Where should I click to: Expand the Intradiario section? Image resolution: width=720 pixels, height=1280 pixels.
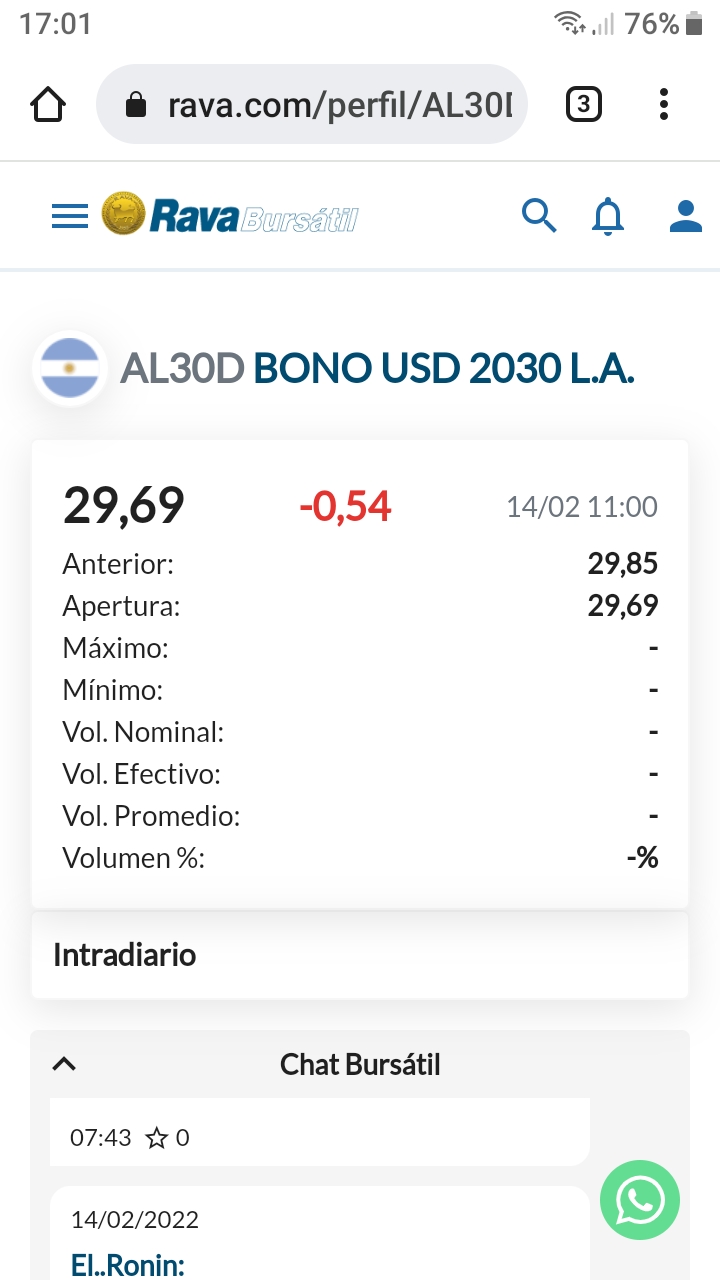[x=124, y=955]
